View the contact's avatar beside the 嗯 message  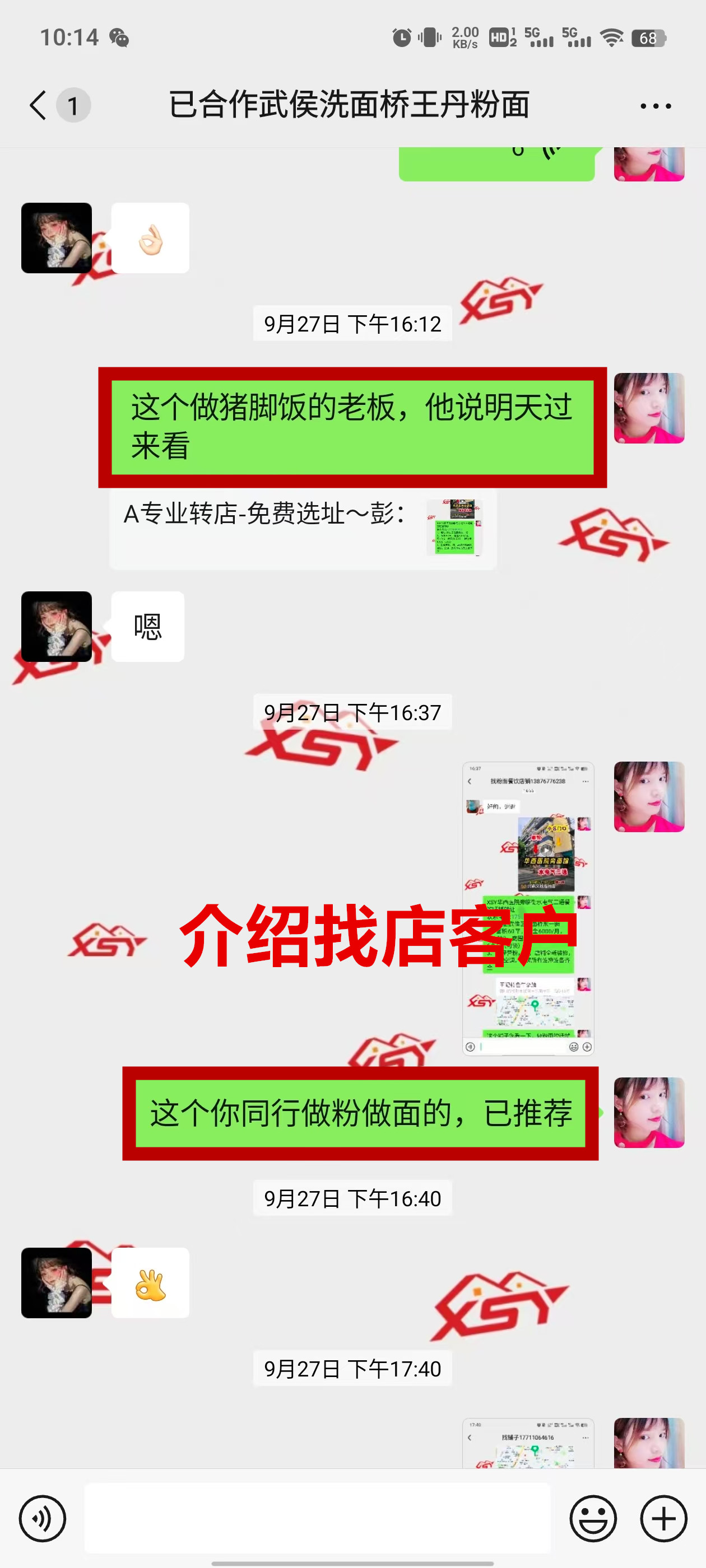point(57,626)
